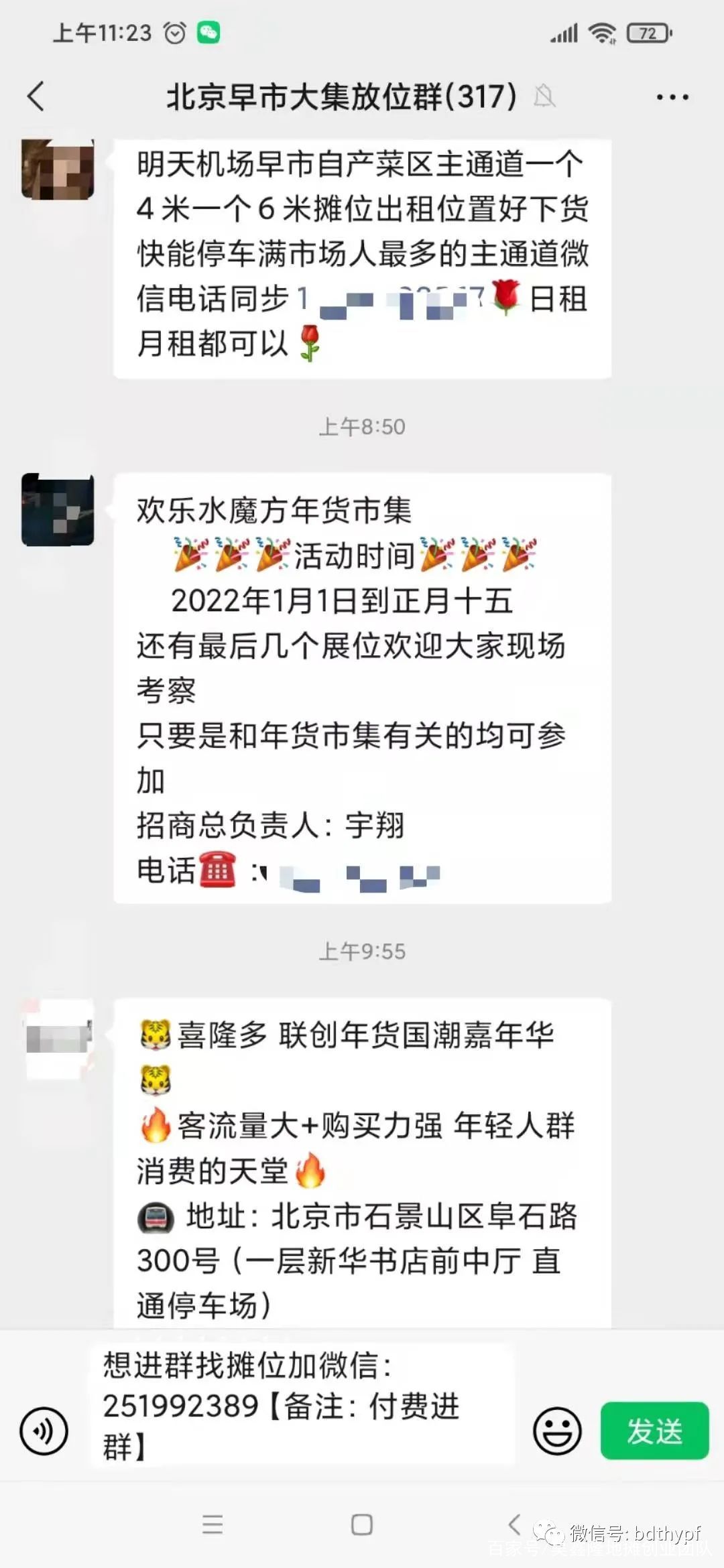Open avatar of the 机场早市 message sender
This screenshot has width=724, height=1568.
58,169
